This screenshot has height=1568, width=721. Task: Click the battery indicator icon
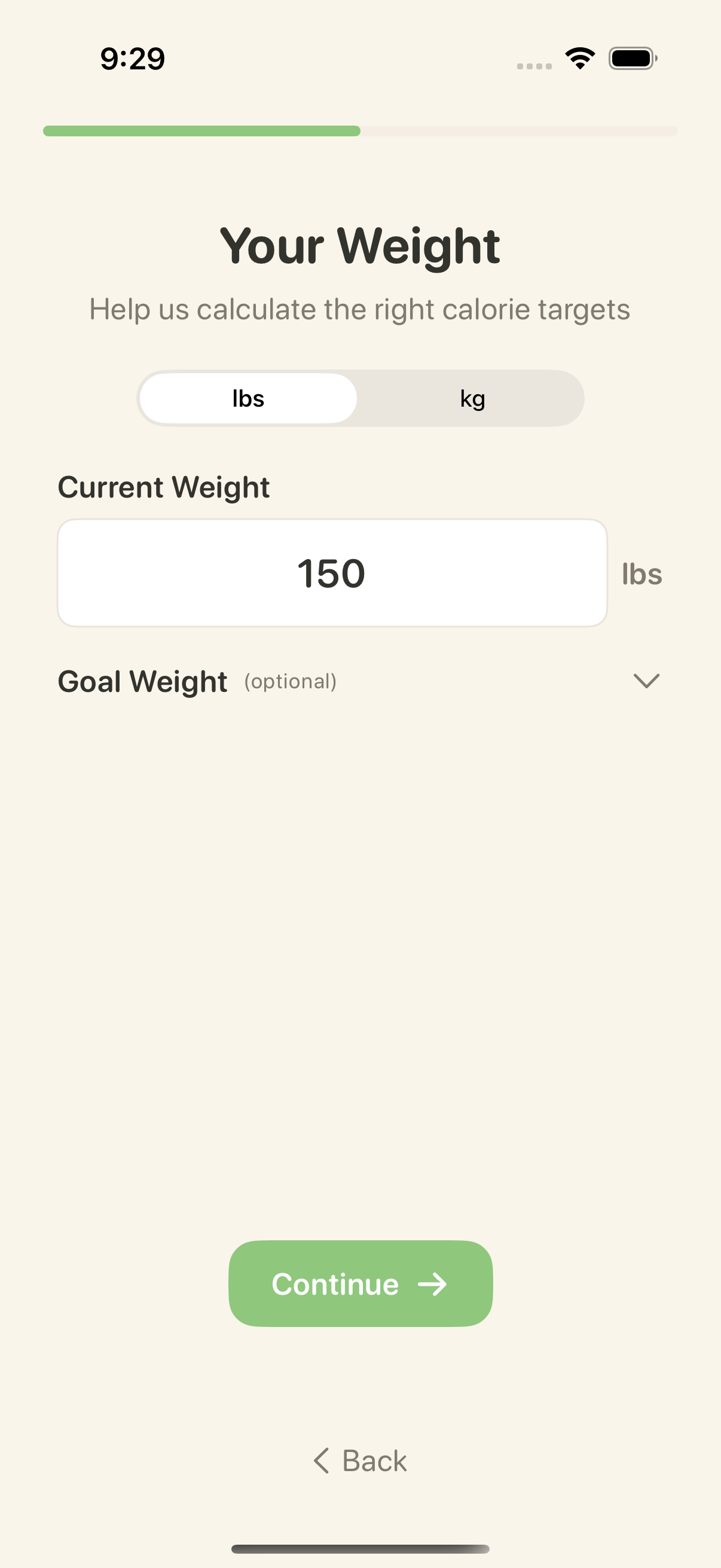tap(632, 57)
